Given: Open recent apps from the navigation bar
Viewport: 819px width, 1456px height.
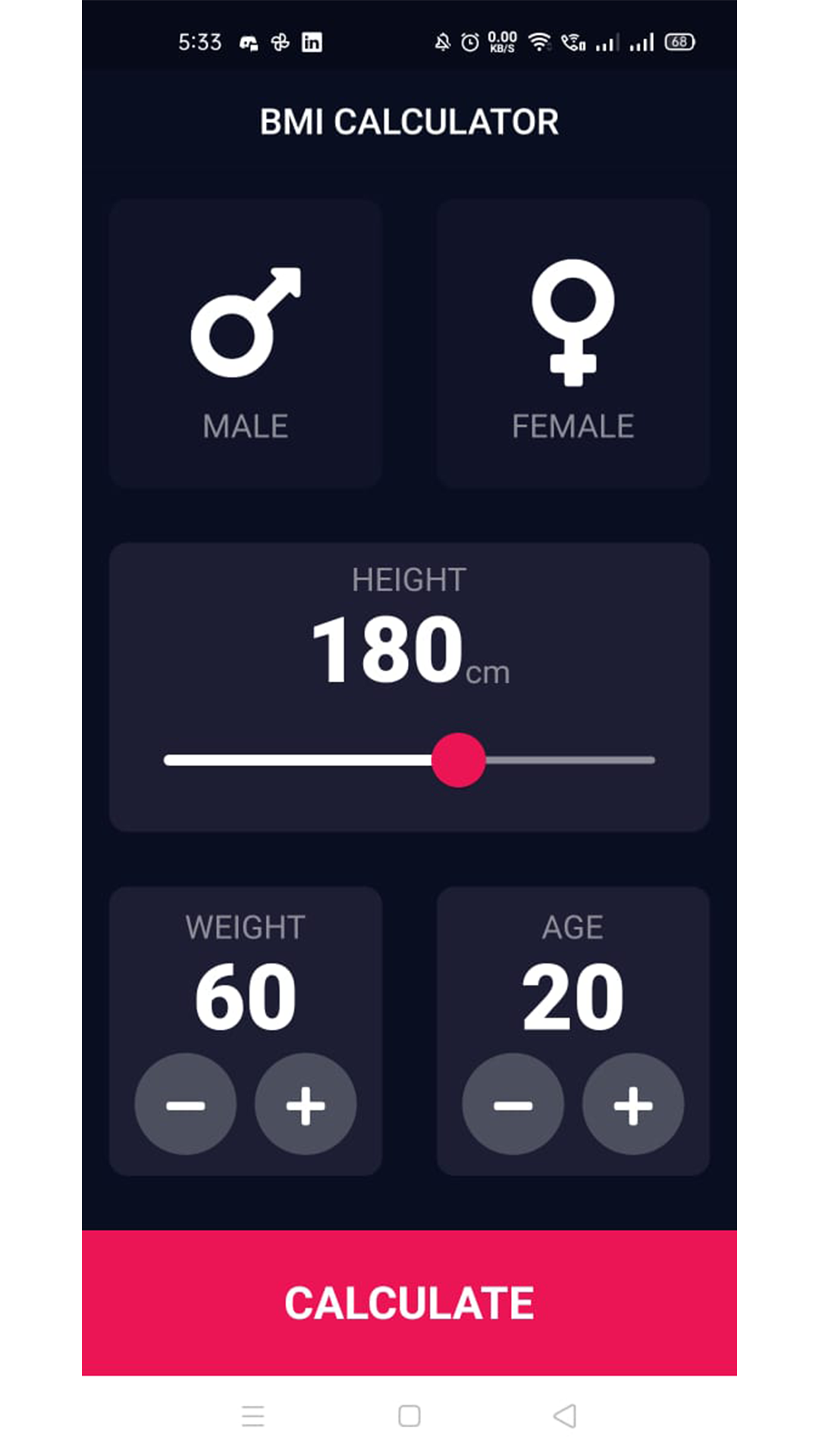Looking at the screenshot, I should 253,1416.
